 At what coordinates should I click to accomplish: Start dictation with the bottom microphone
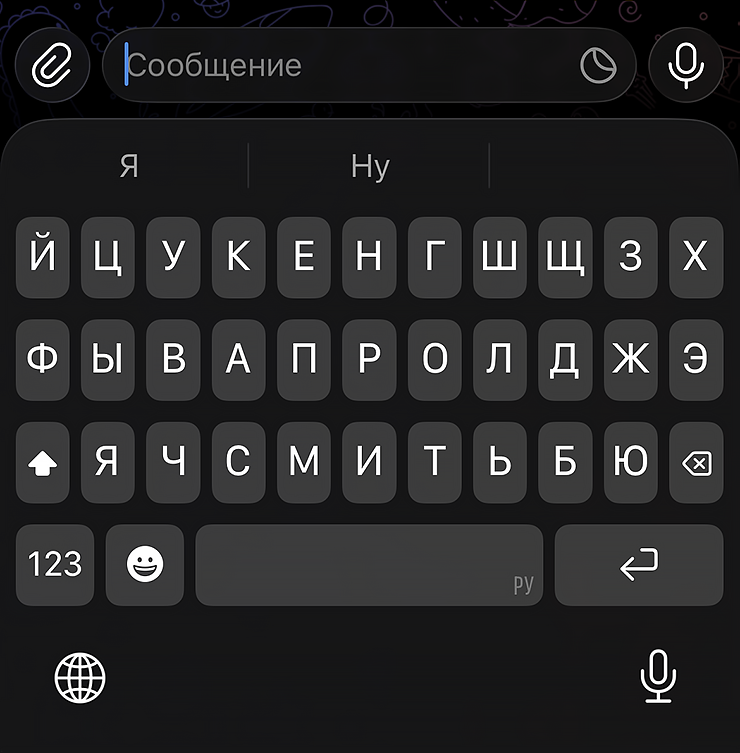click(x=657, y=676)
